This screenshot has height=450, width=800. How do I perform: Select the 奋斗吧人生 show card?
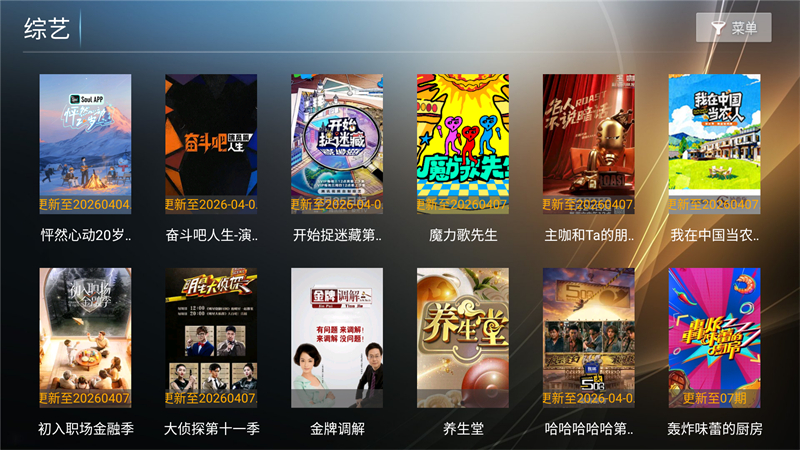coord(211,144)
